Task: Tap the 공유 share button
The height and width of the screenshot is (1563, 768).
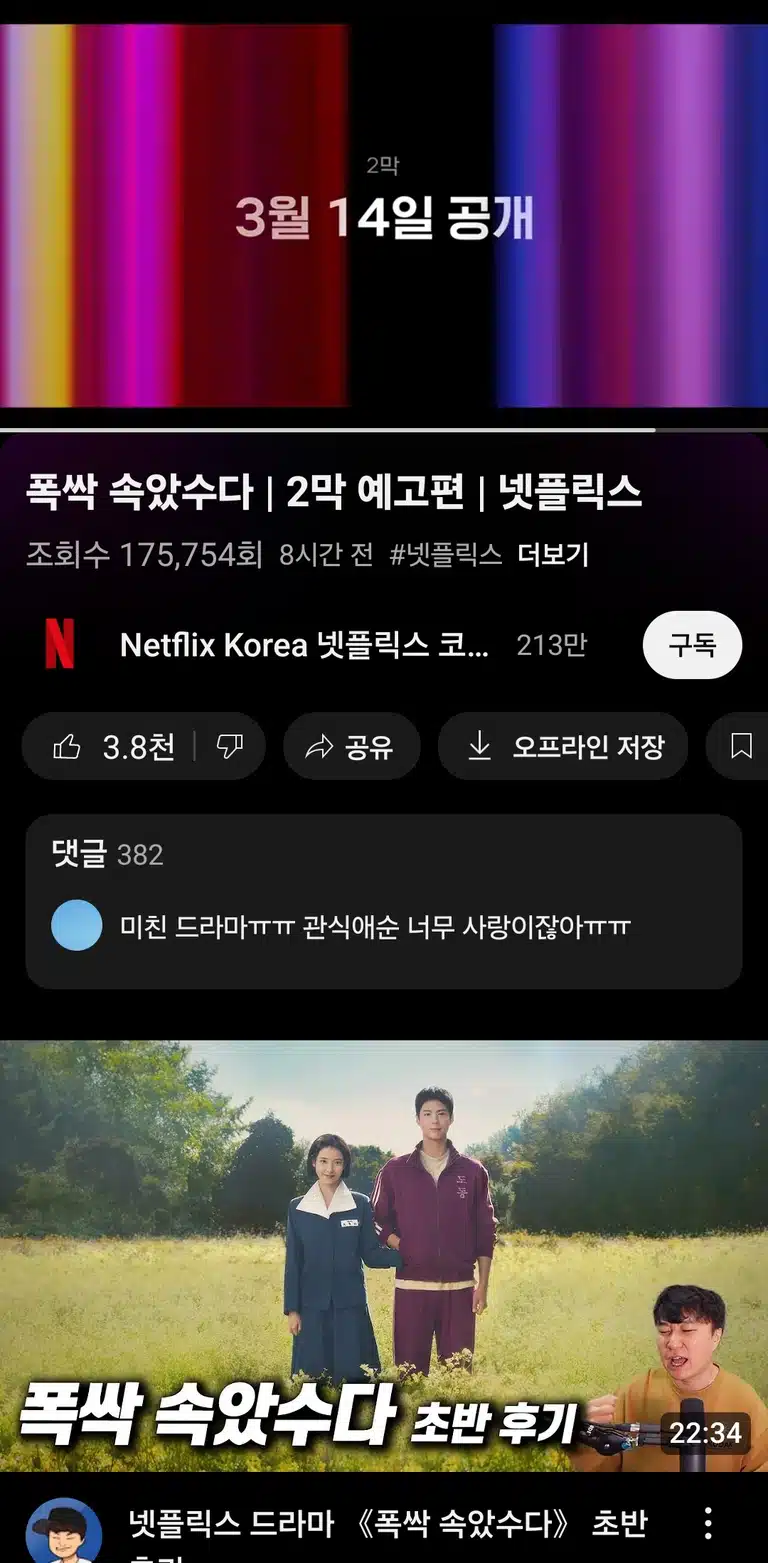Action: tap(351, 746)
